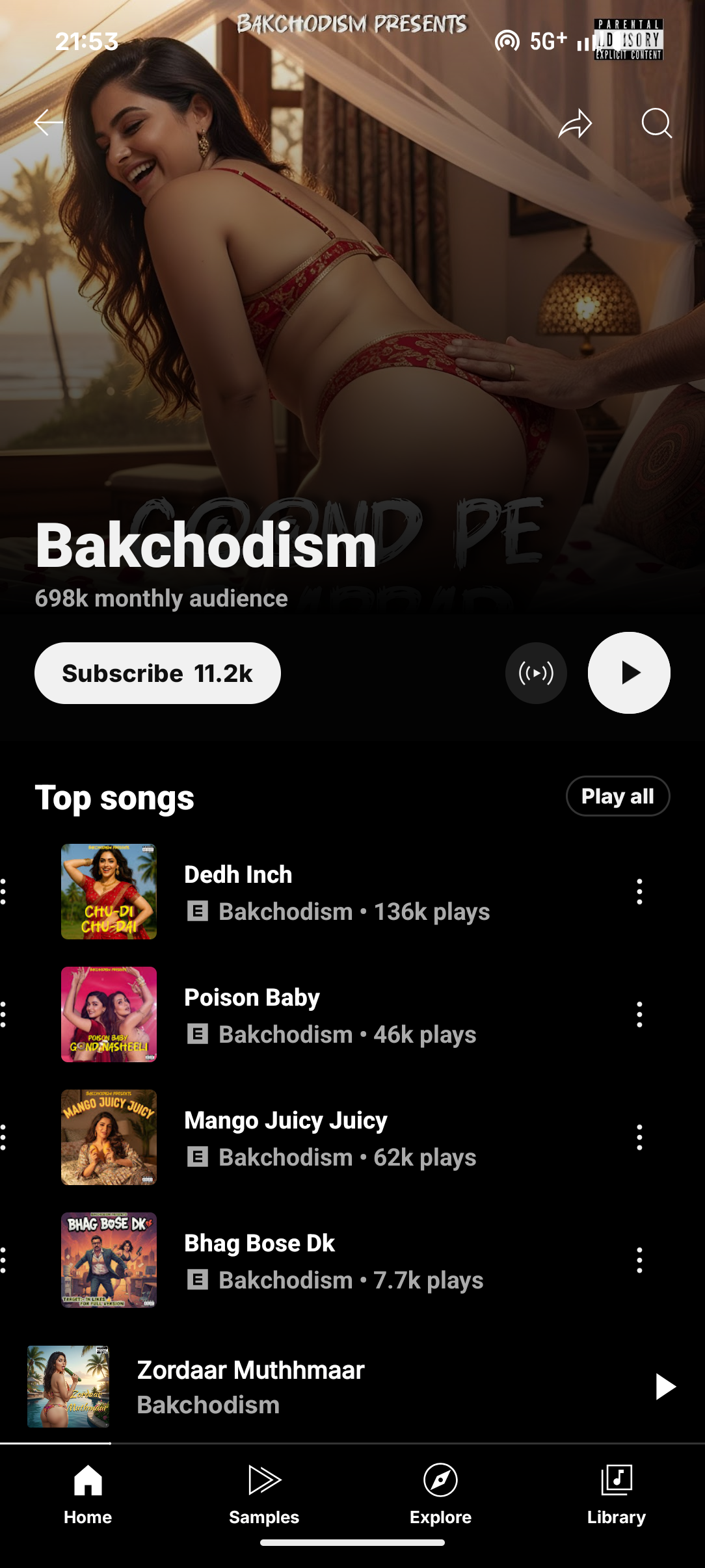
Task: Switch to the Explore tab
Action: 440,1493
